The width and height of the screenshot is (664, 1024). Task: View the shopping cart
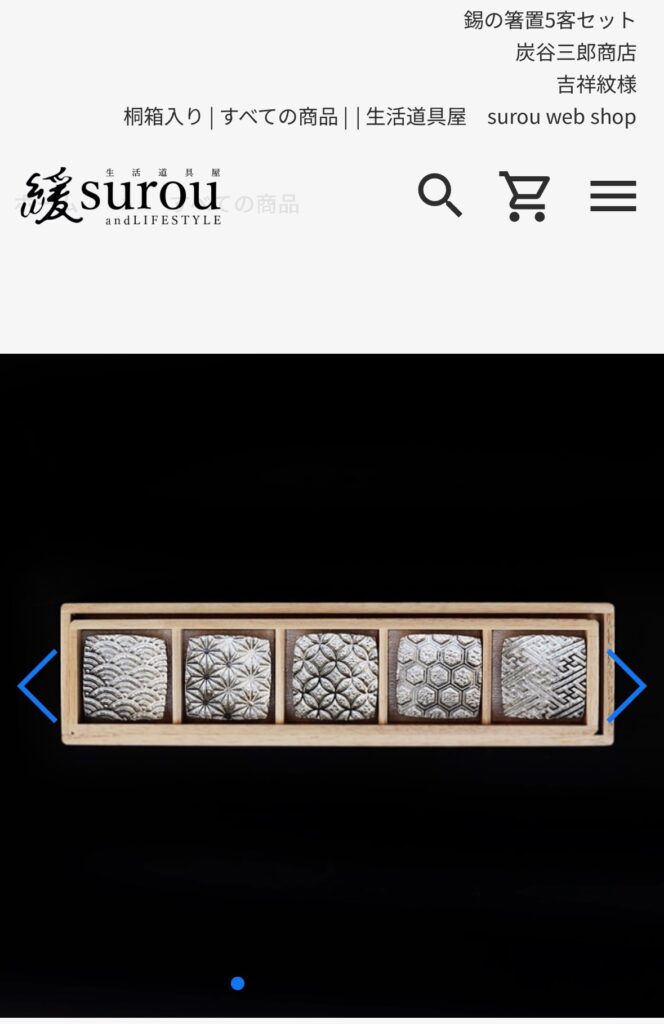525,195
